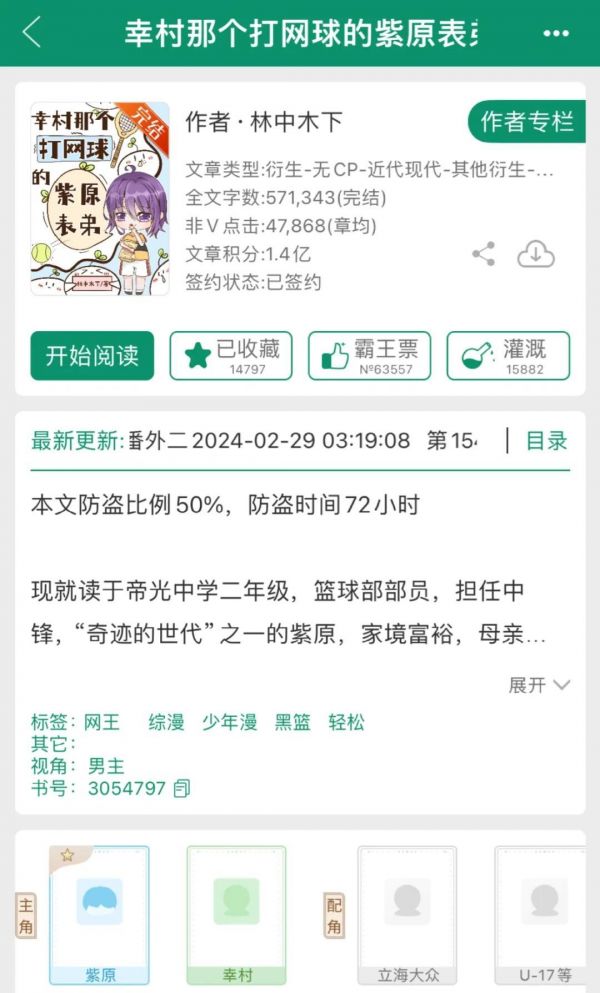Tap 开始阅读 to start reading
This screenshot has width=600, height=993.
click(93, 355)
